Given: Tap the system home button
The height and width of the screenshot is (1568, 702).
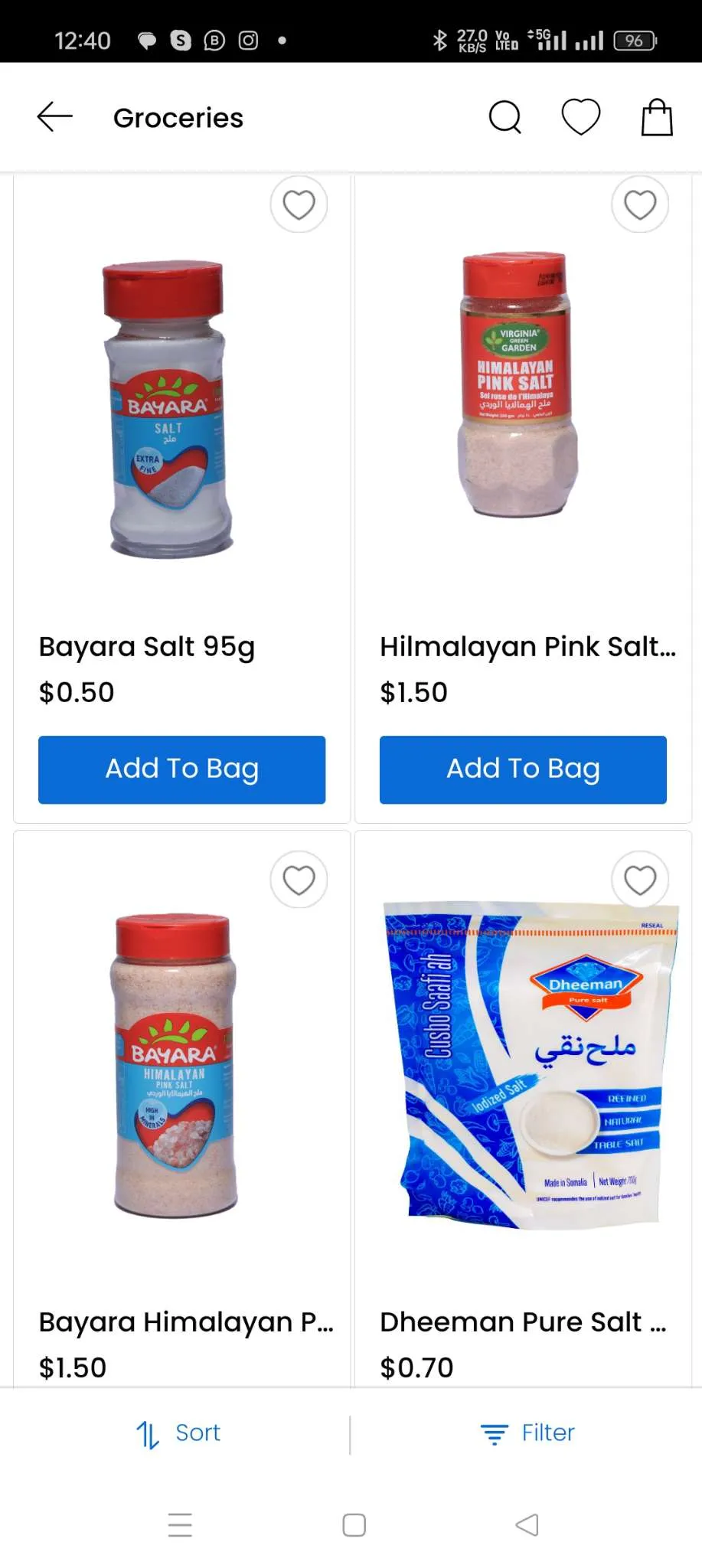Looking at the screenshot, I should (354, 1525).
